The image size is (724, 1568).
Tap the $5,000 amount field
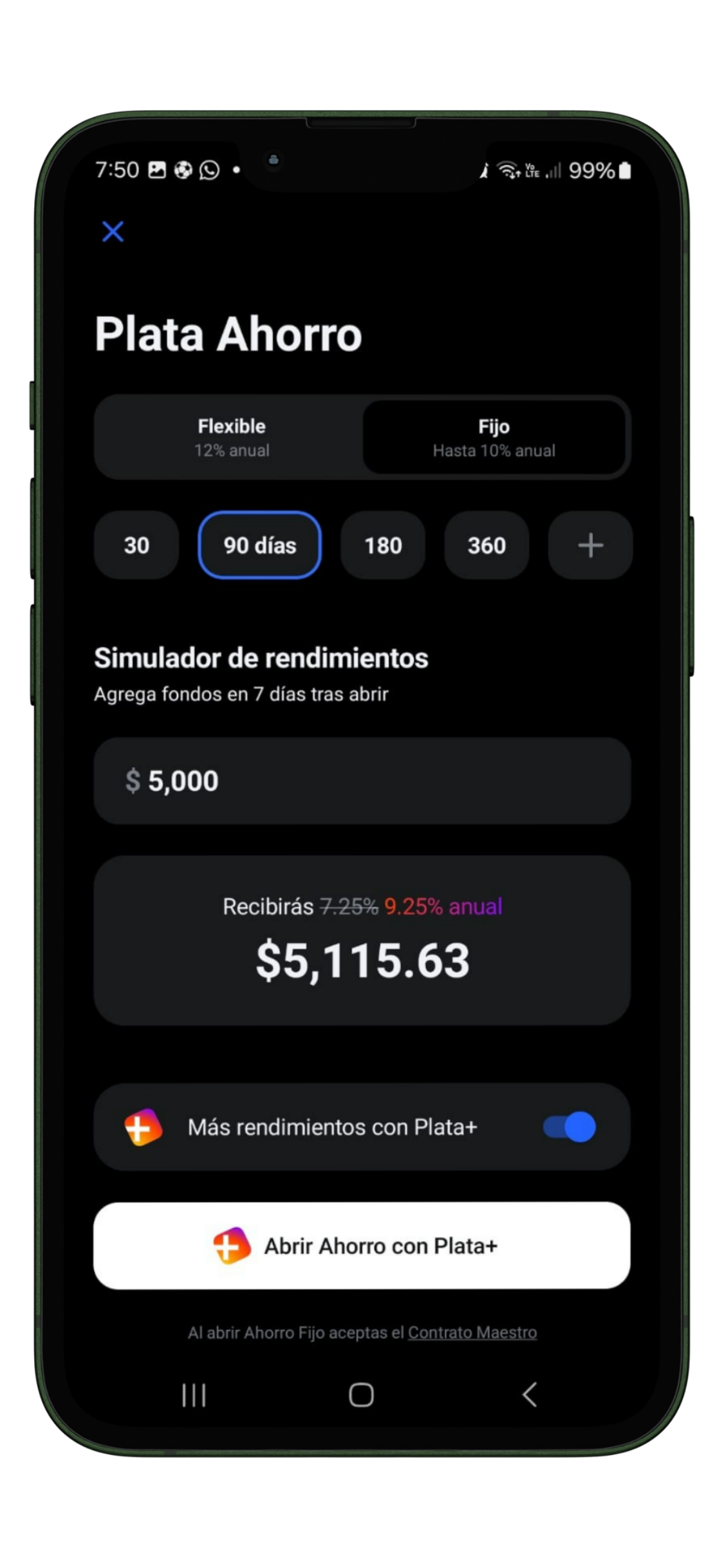pyautogui.click(x=362, y=780)
